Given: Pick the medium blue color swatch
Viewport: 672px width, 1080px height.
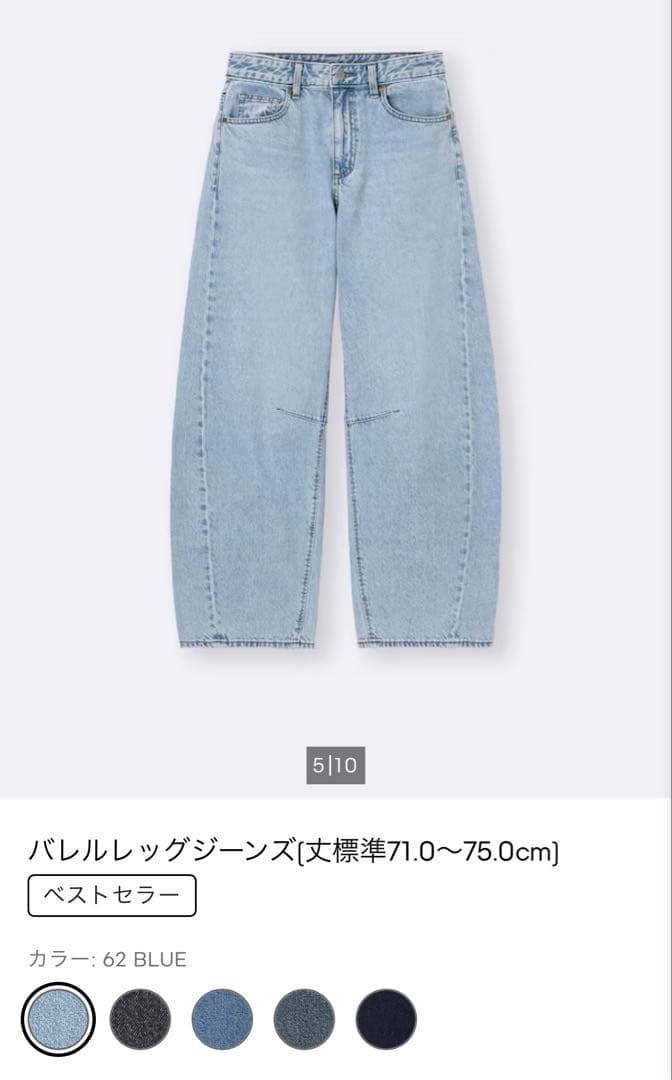Looking at the screenshot, I should (x=222, y=1019).
